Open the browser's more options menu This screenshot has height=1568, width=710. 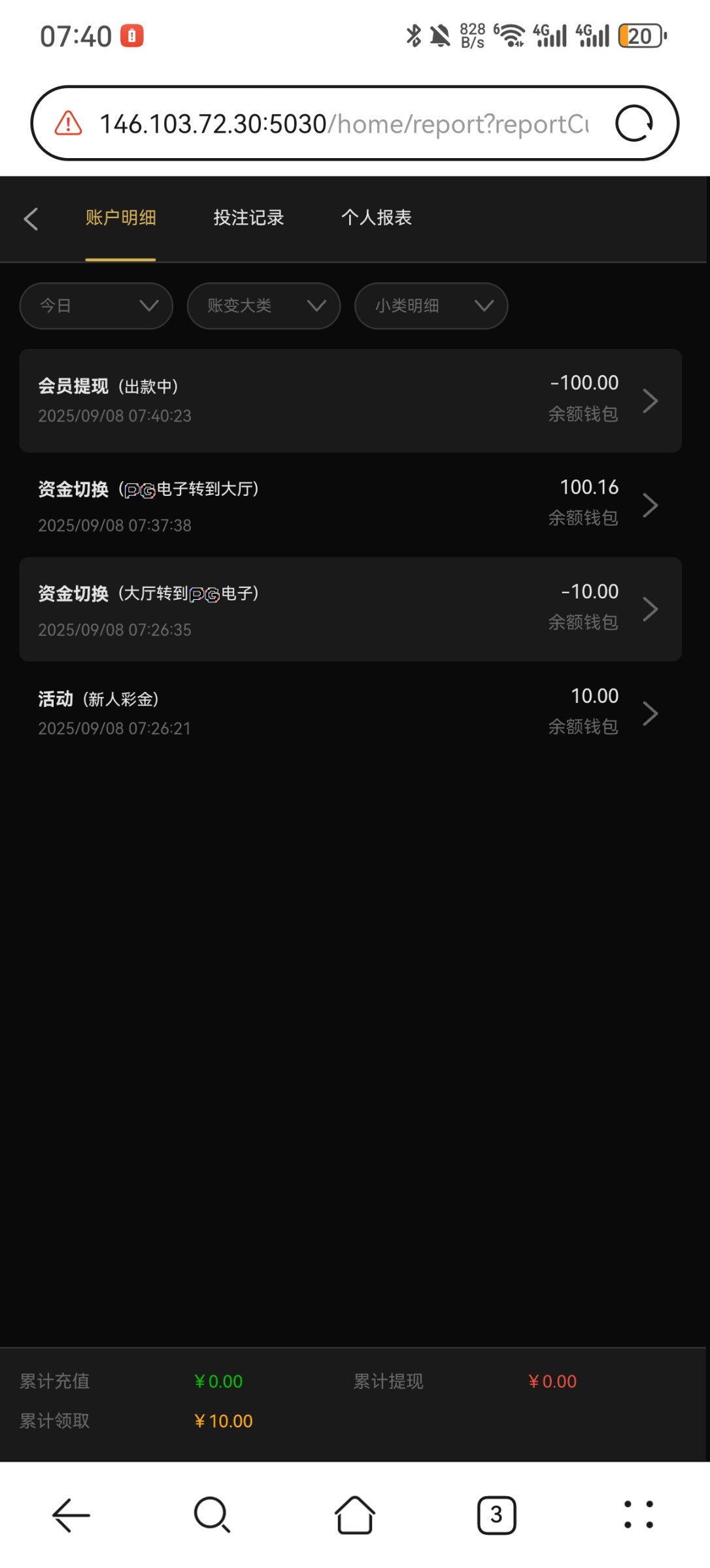tap(638, 1514)
